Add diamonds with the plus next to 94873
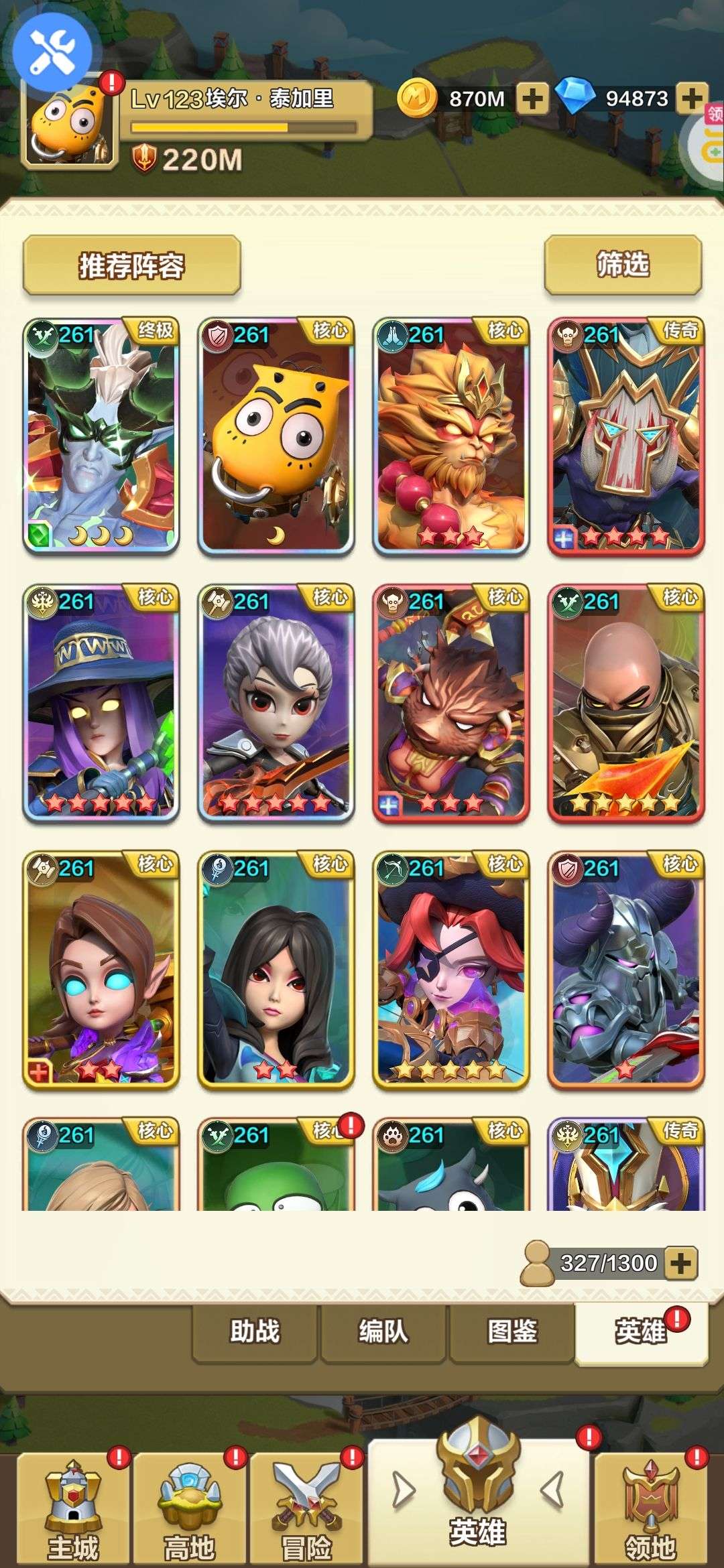The image size is (724, 1568). (692, 99)
